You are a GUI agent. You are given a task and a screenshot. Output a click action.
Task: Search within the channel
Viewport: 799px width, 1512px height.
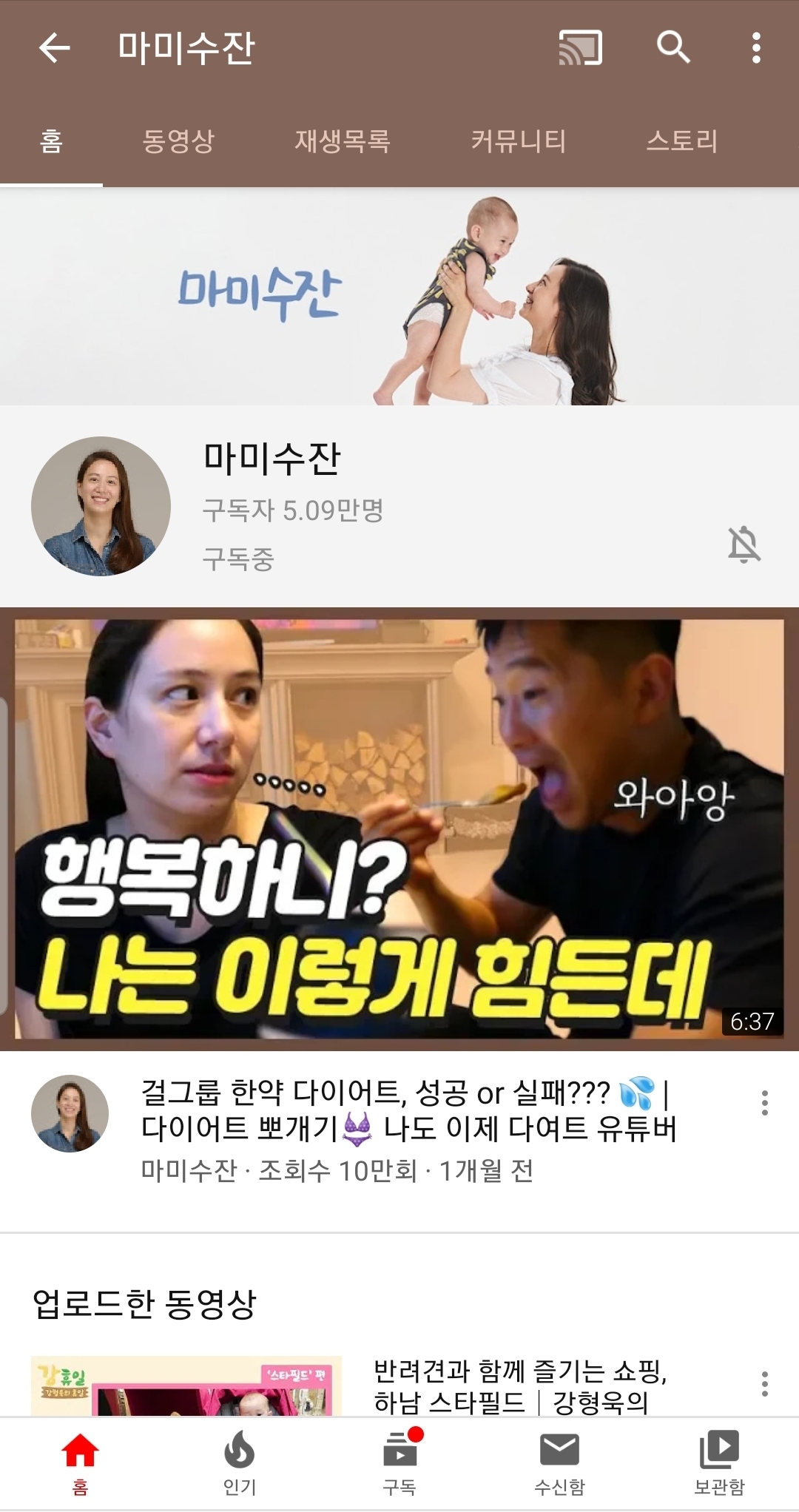click(672, 49)
